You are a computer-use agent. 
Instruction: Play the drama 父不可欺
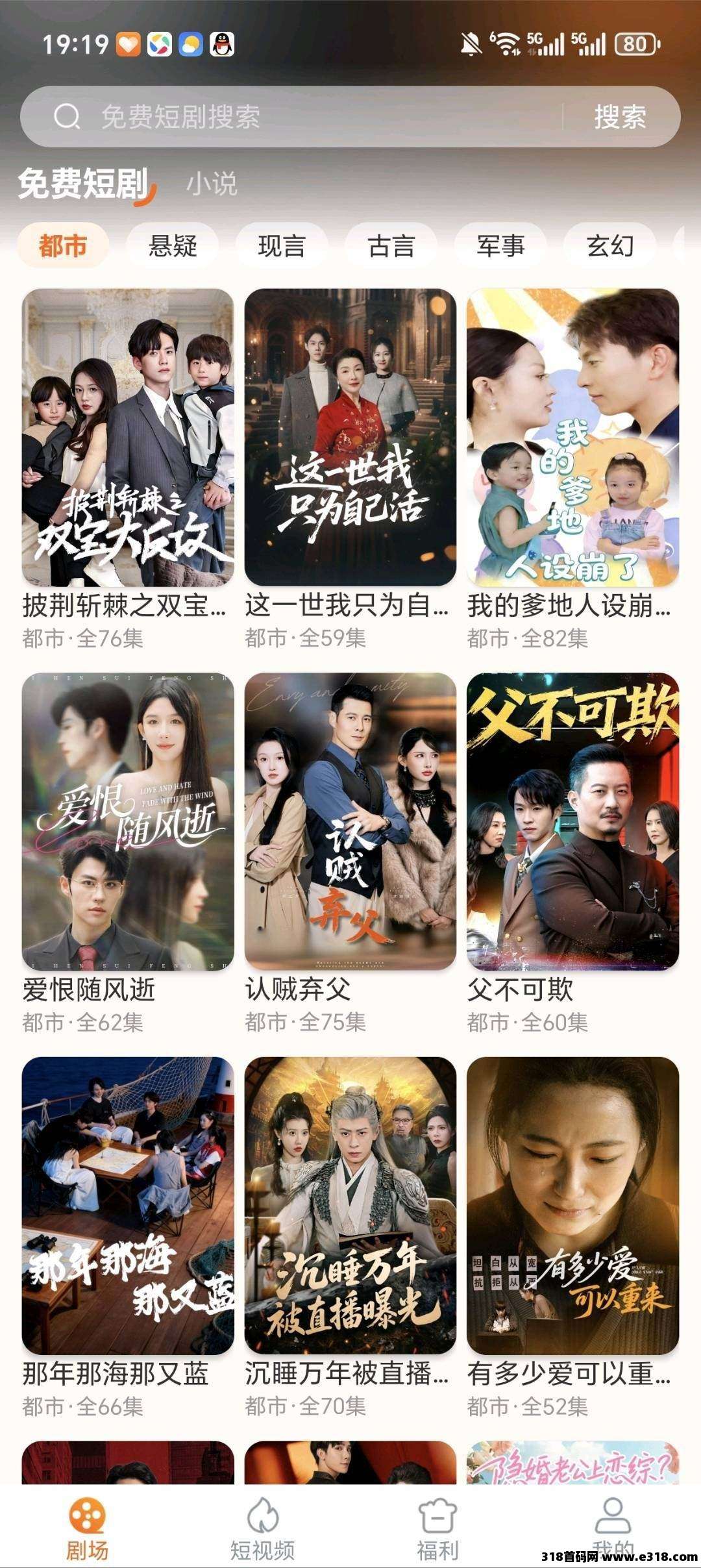click(572, 821)
